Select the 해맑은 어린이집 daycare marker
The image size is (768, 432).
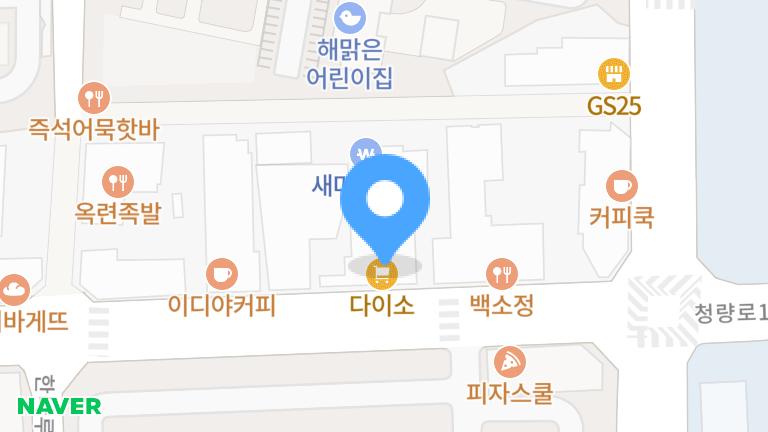[349, 16]
